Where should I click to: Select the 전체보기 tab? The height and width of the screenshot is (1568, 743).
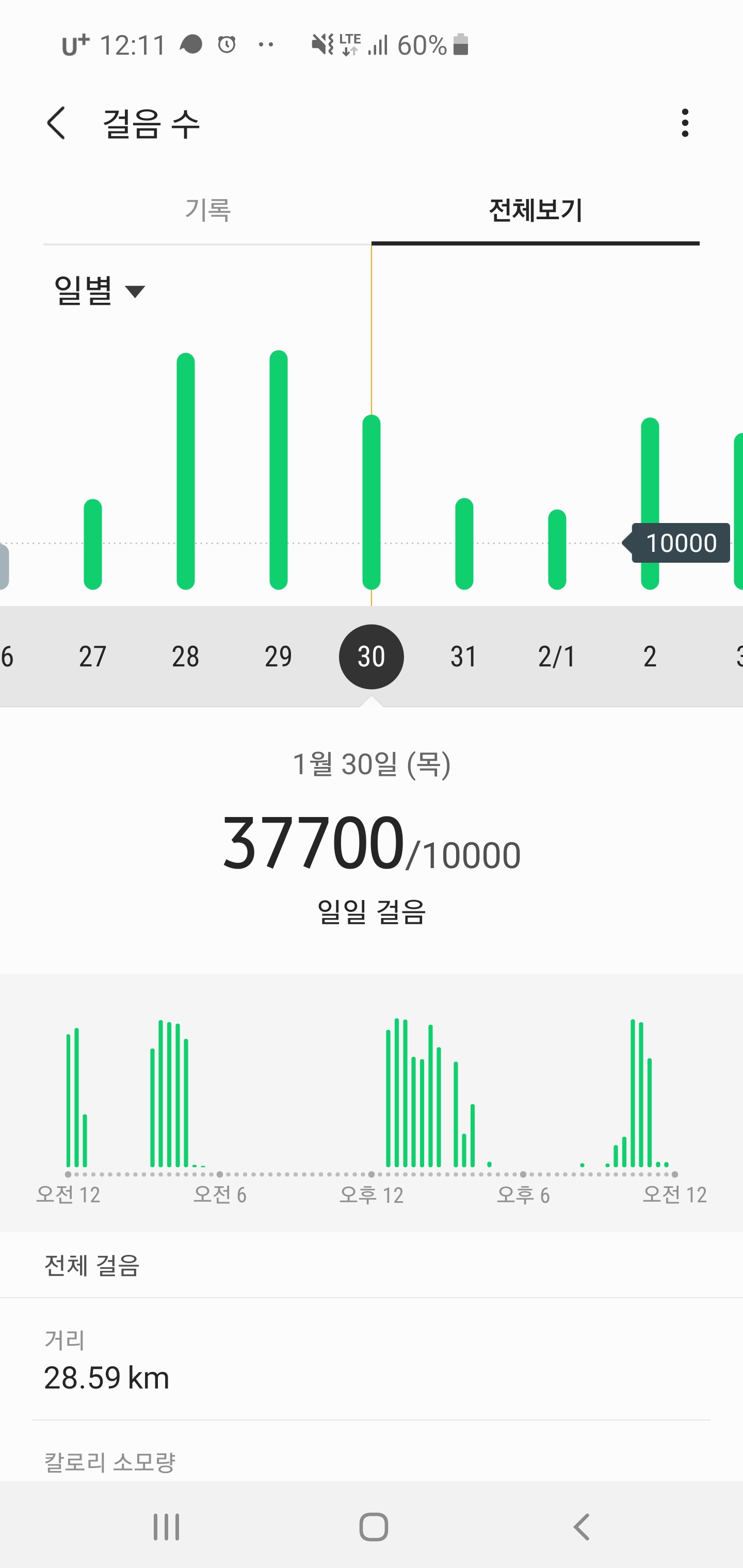tap(535, 210)
